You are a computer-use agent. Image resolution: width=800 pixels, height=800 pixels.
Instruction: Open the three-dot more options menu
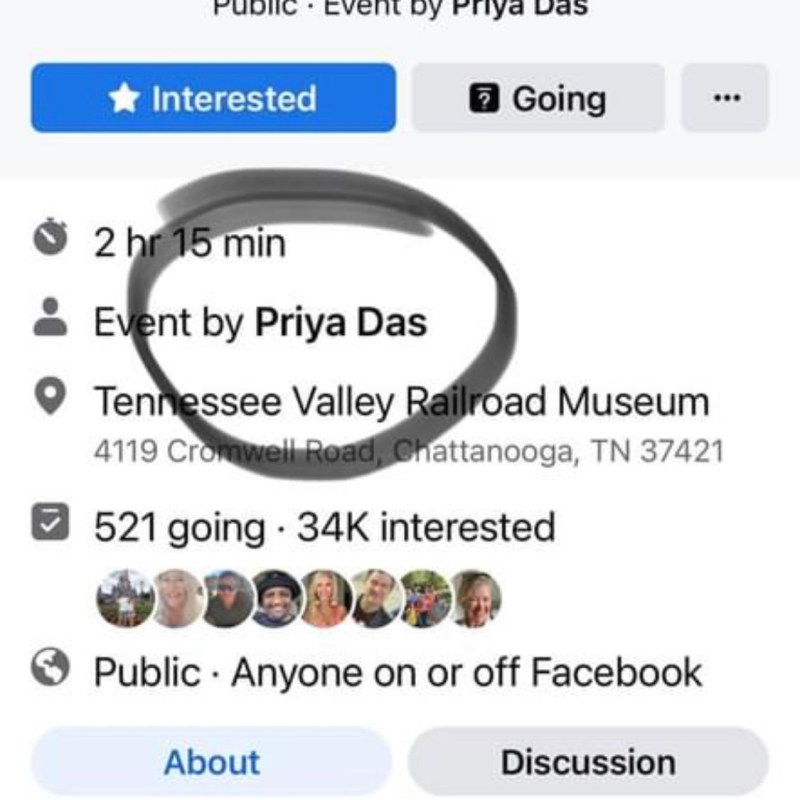pos(726,98)
